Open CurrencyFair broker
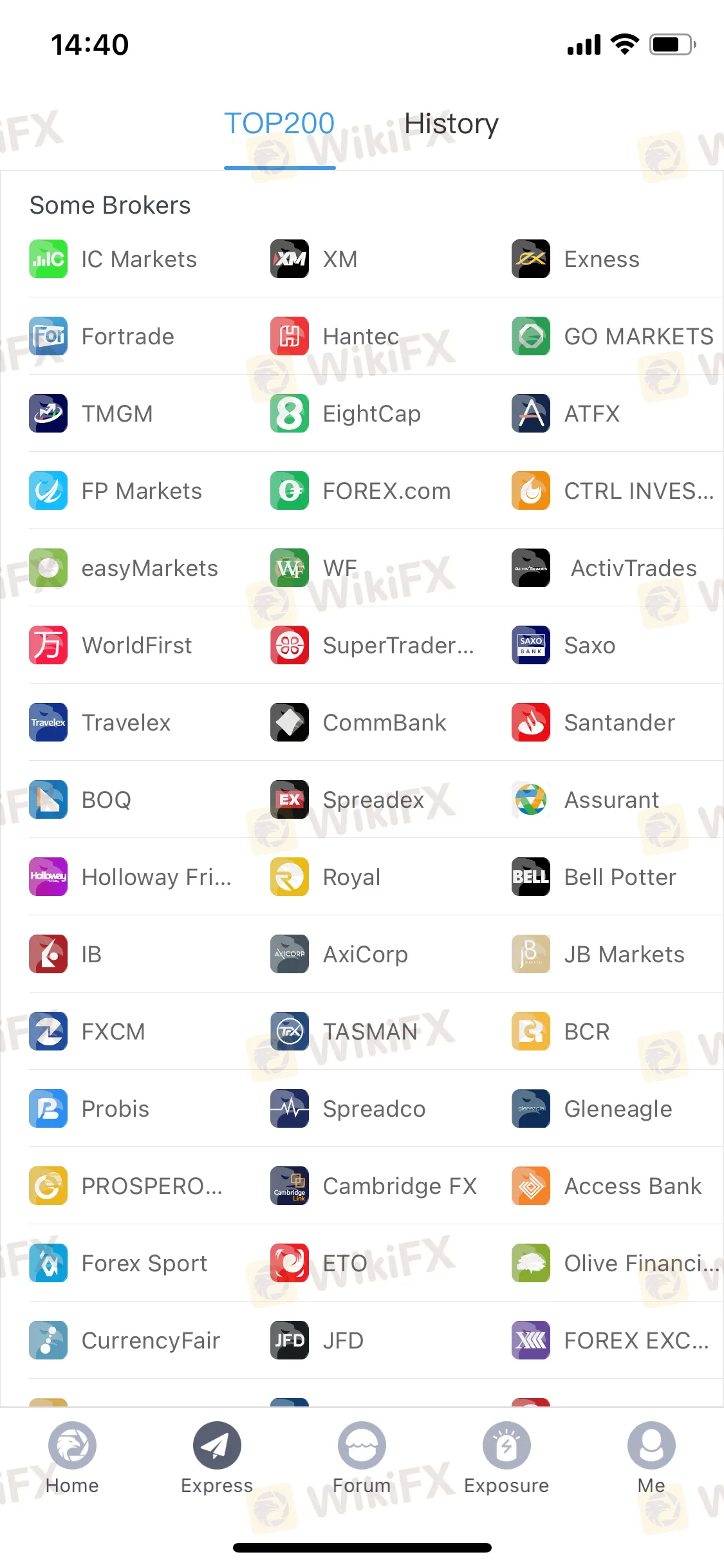Viewport: 724px width, 1568px height. click(125, 1340)
